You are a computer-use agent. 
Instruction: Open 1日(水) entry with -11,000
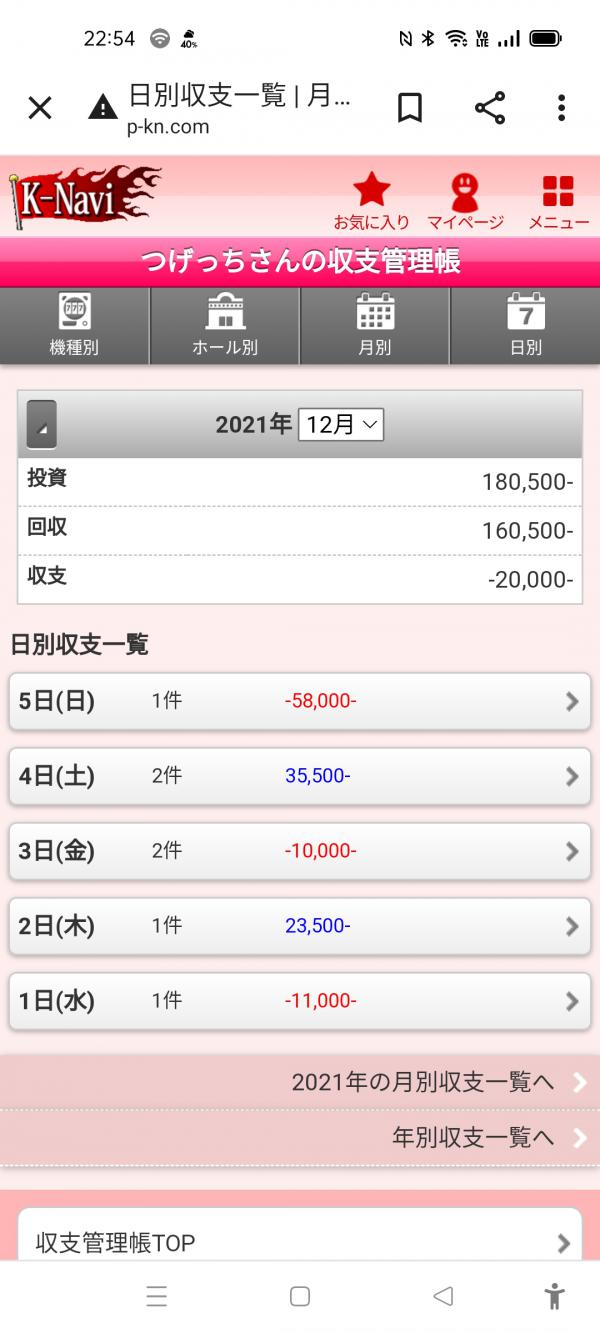(x=300, y=1001)
